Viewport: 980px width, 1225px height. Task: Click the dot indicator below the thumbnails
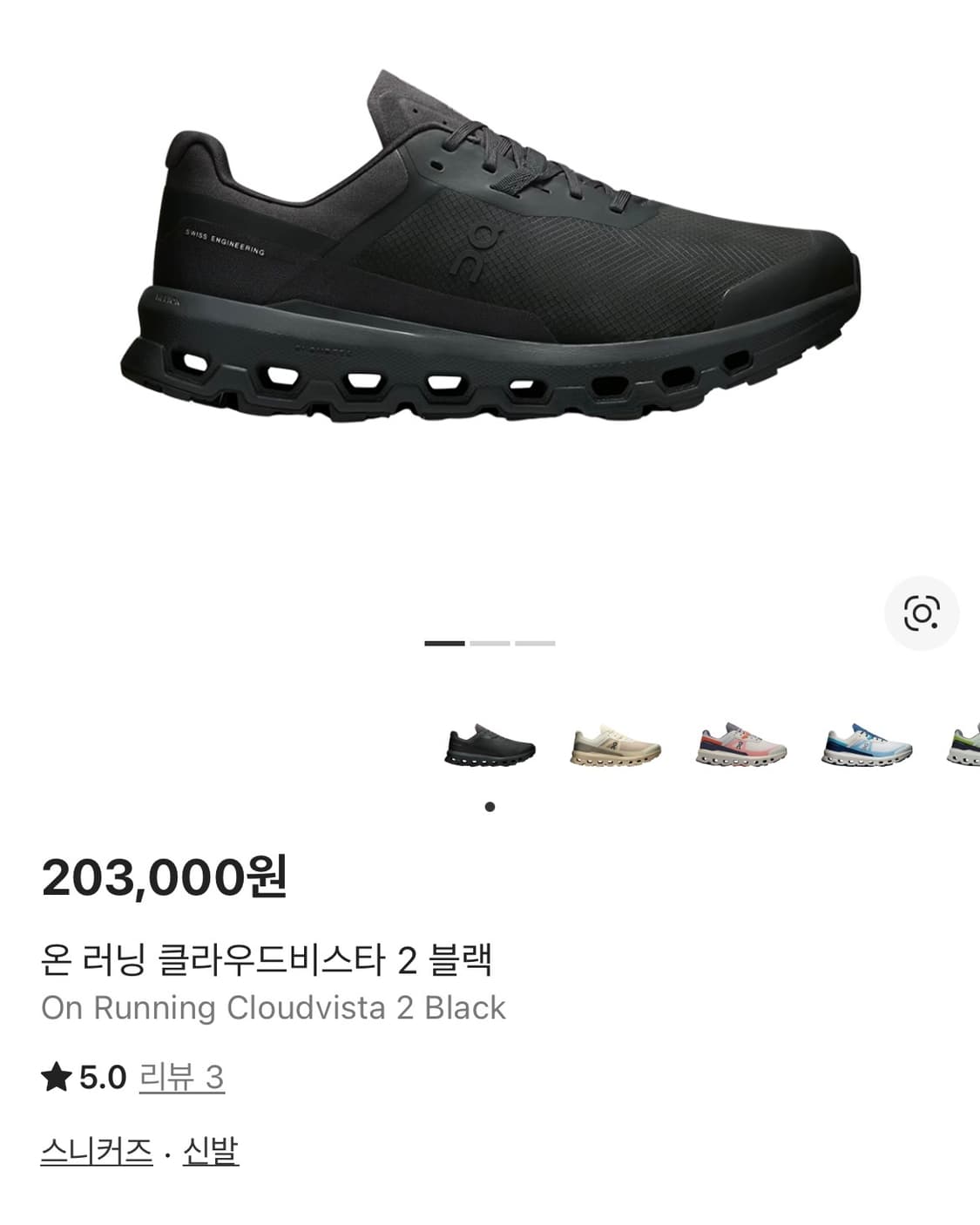pos(491,806)
